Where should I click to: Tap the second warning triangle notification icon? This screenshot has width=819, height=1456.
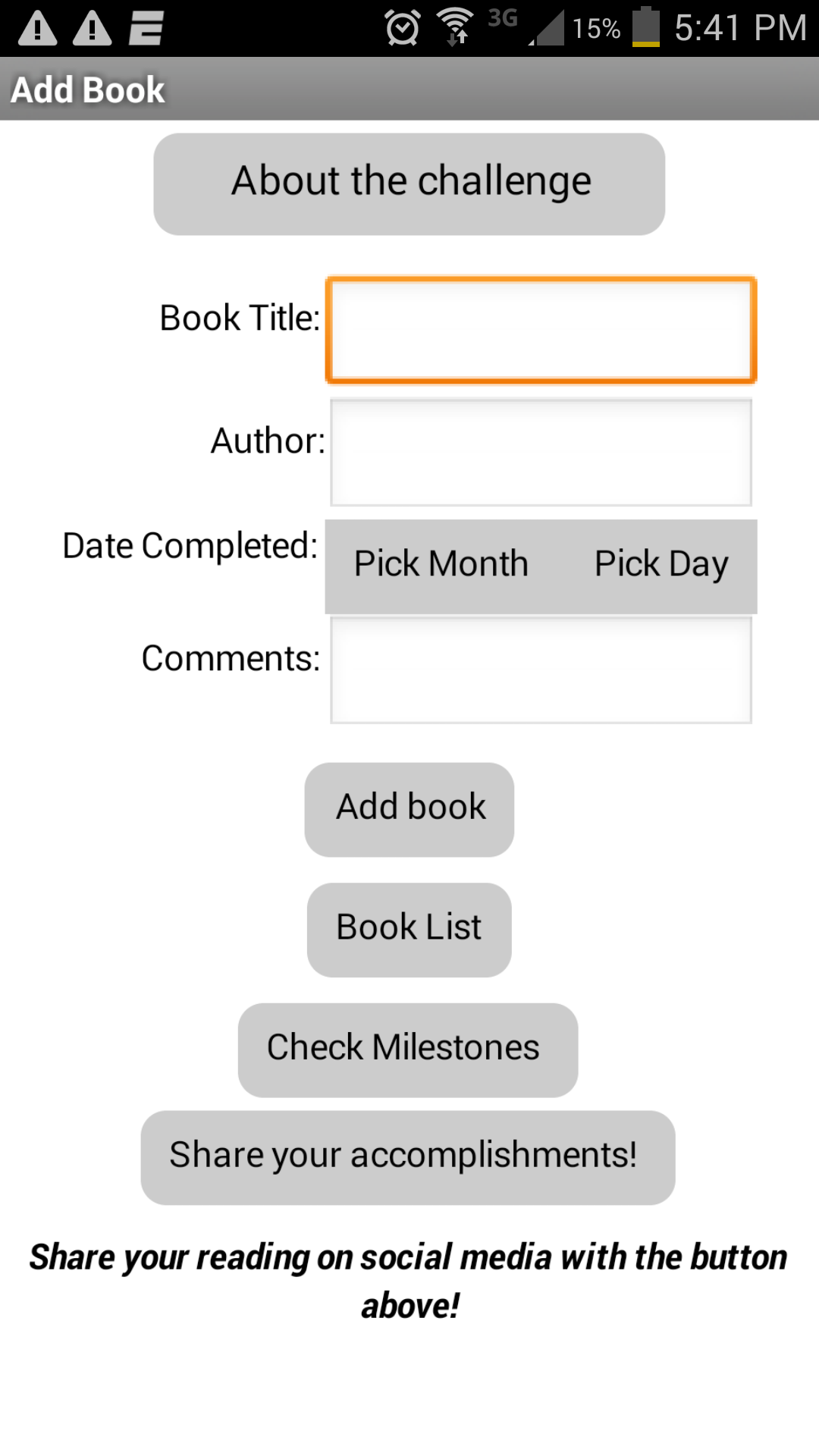tap(91, 27)
